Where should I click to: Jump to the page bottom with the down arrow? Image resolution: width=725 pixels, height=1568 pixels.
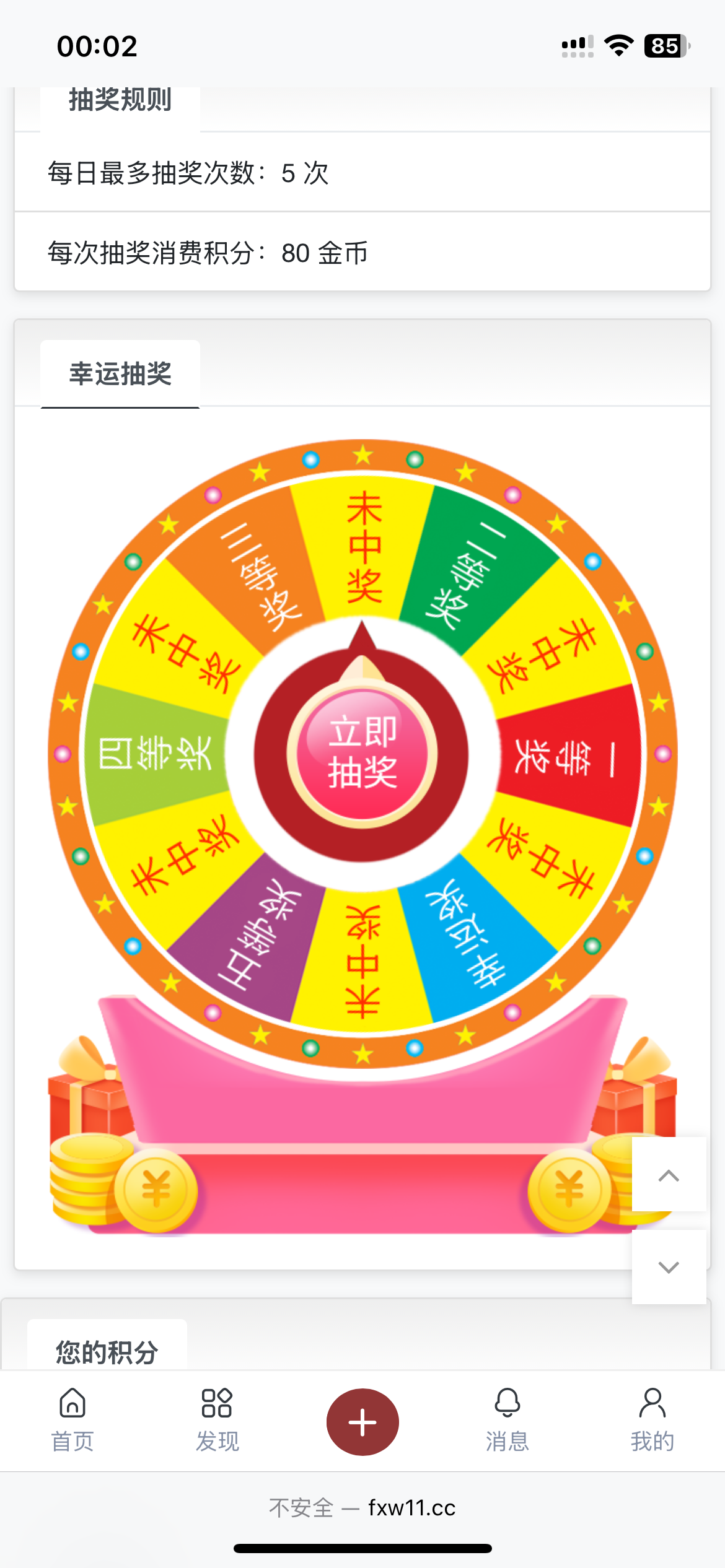tap(669, 1267)
